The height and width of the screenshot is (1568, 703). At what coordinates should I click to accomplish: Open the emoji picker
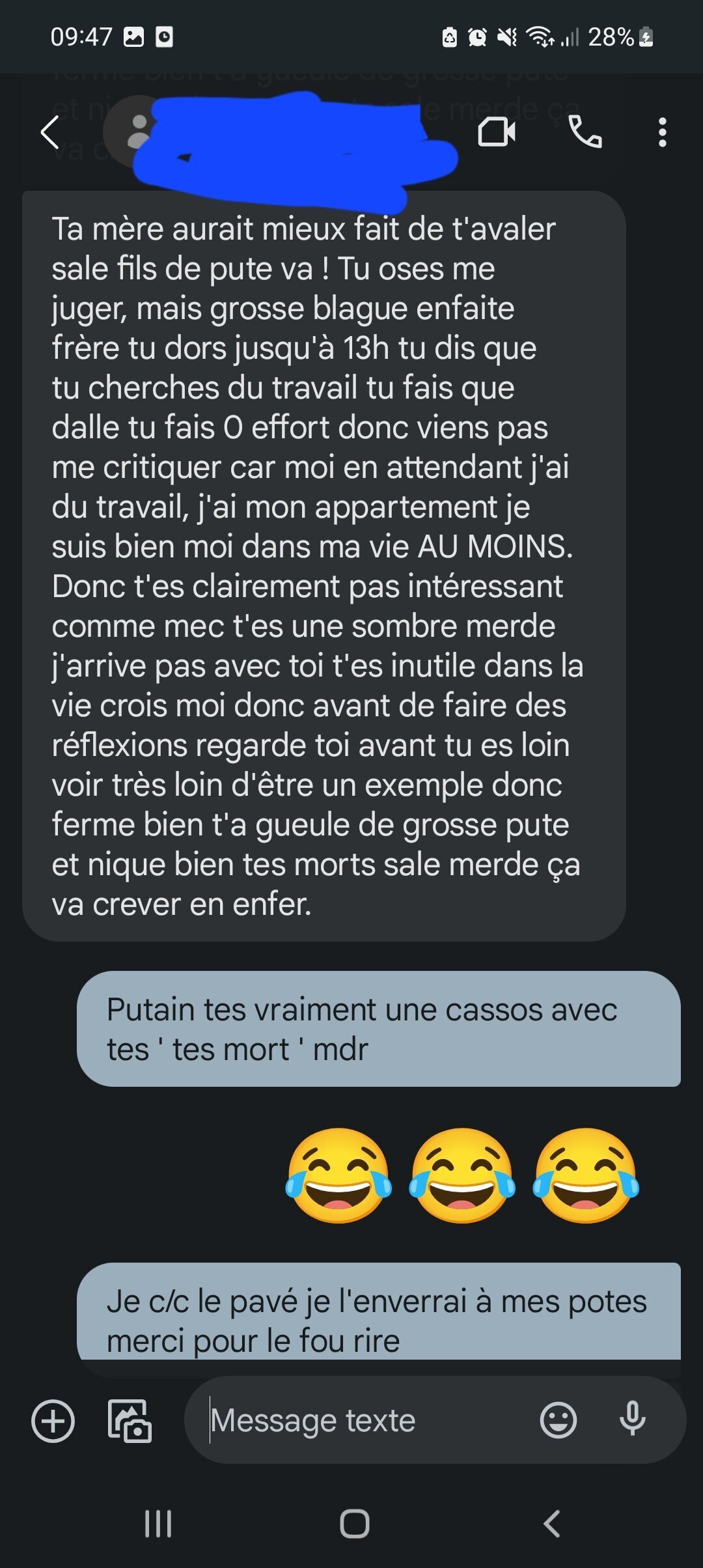[x=558, y=1420]
